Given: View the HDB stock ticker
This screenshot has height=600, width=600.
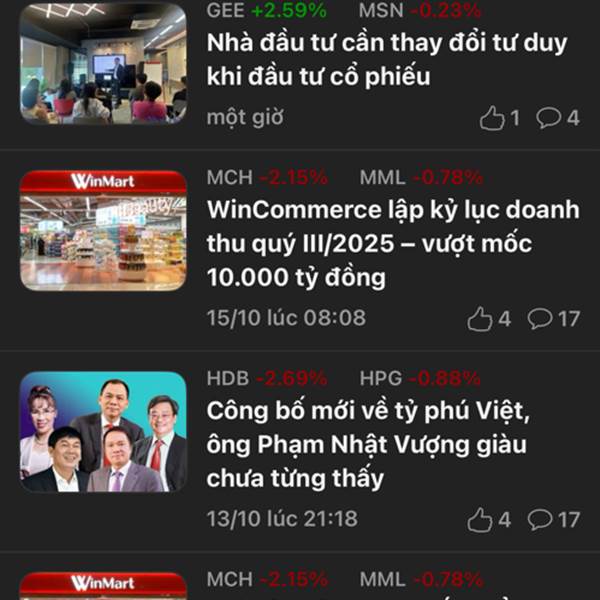Looking at the screenshot, I should click(227, 378).
